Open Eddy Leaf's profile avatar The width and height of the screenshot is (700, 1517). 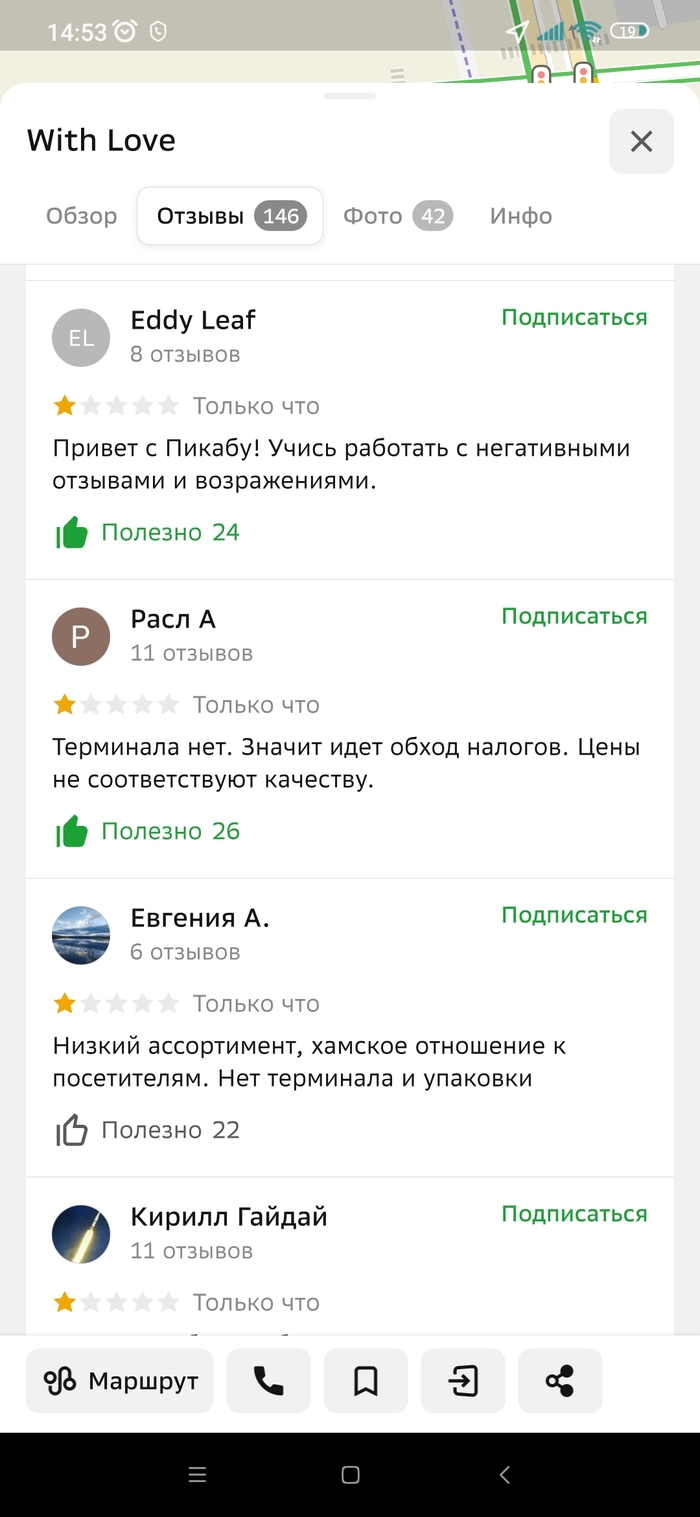[x=81, y=338]
